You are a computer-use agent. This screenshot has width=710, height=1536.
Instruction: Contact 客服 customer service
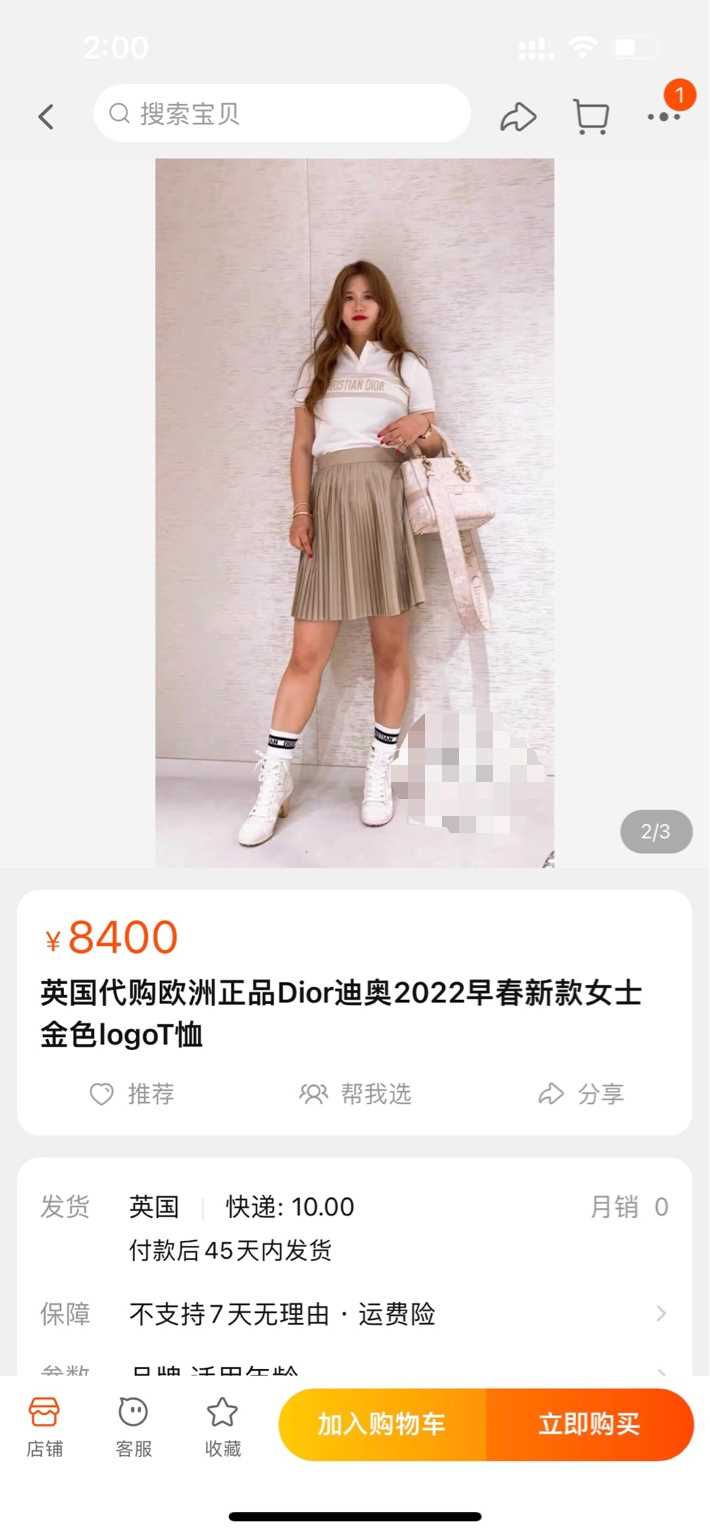click(x=133, y=1426)
